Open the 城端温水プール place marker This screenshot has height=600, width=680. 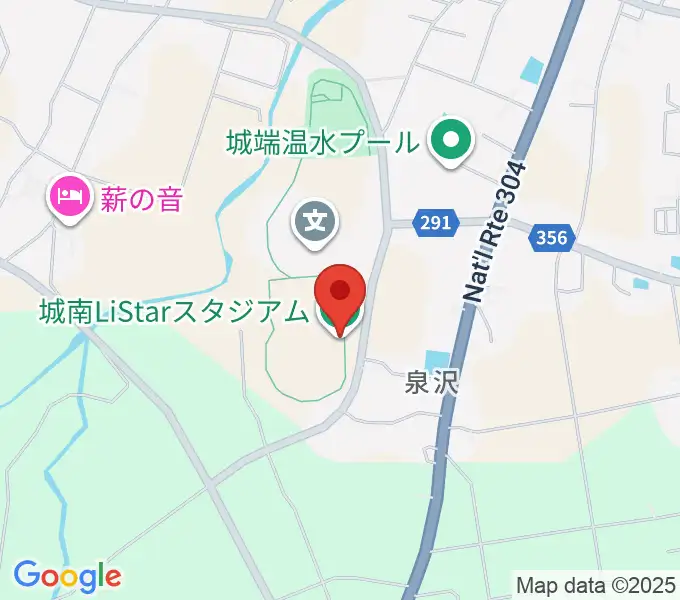click(x=450, y=141)
